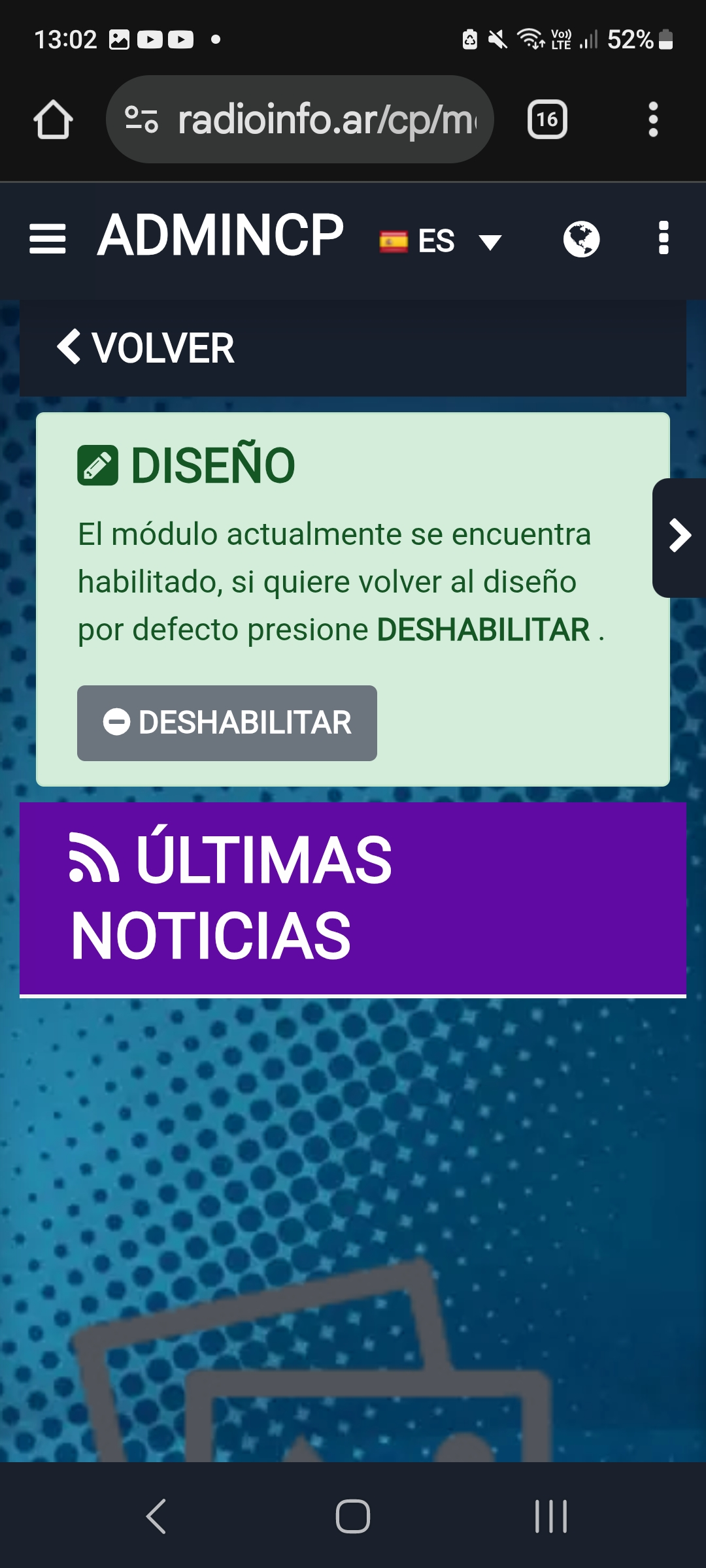Tap the radioinfo.ar address bar

[327, 120]
